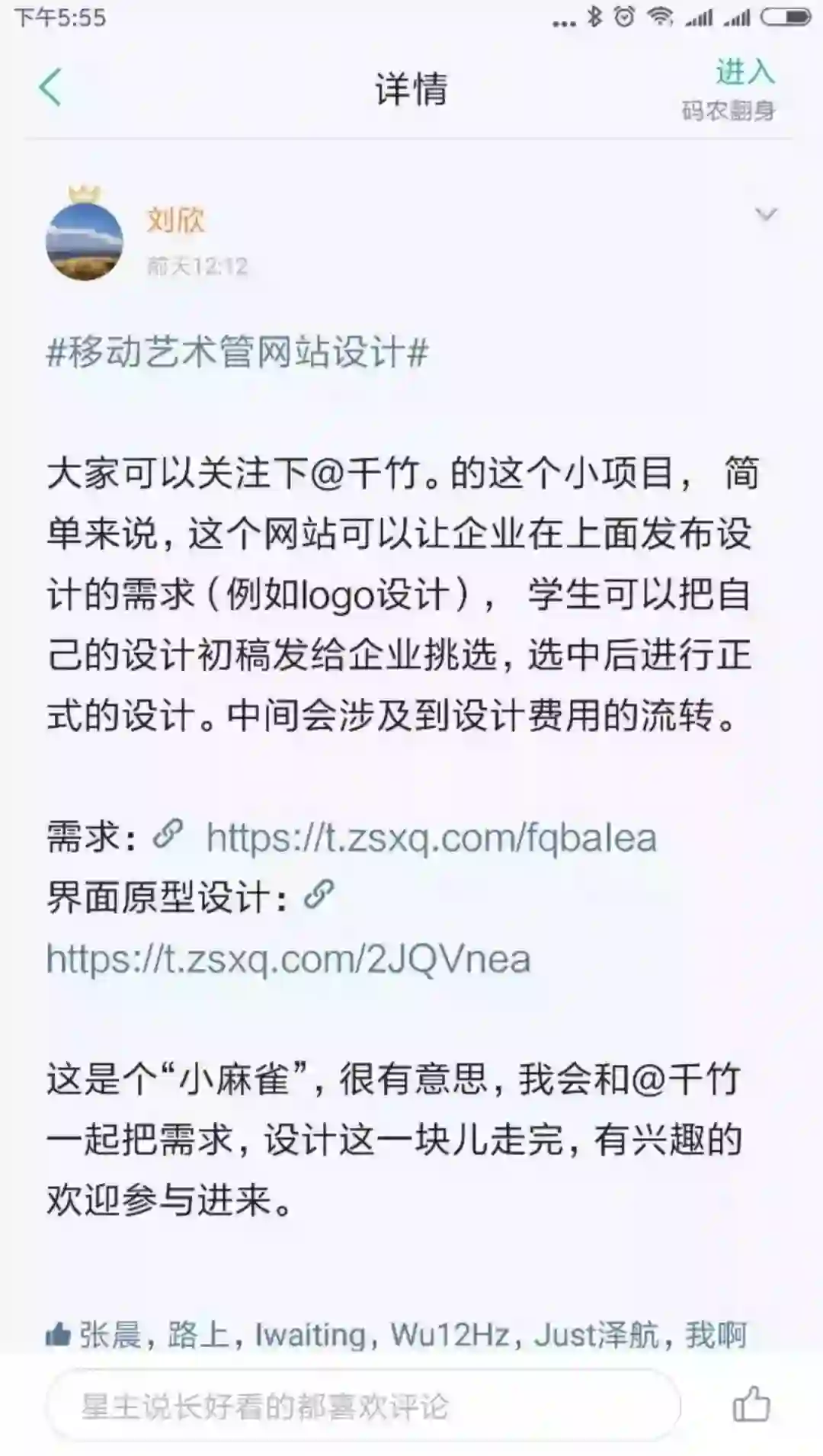823x1456 pixels.
Task: Open the 界面原型设计 link ending in 2JQVnea
Action: coord(288,959)
